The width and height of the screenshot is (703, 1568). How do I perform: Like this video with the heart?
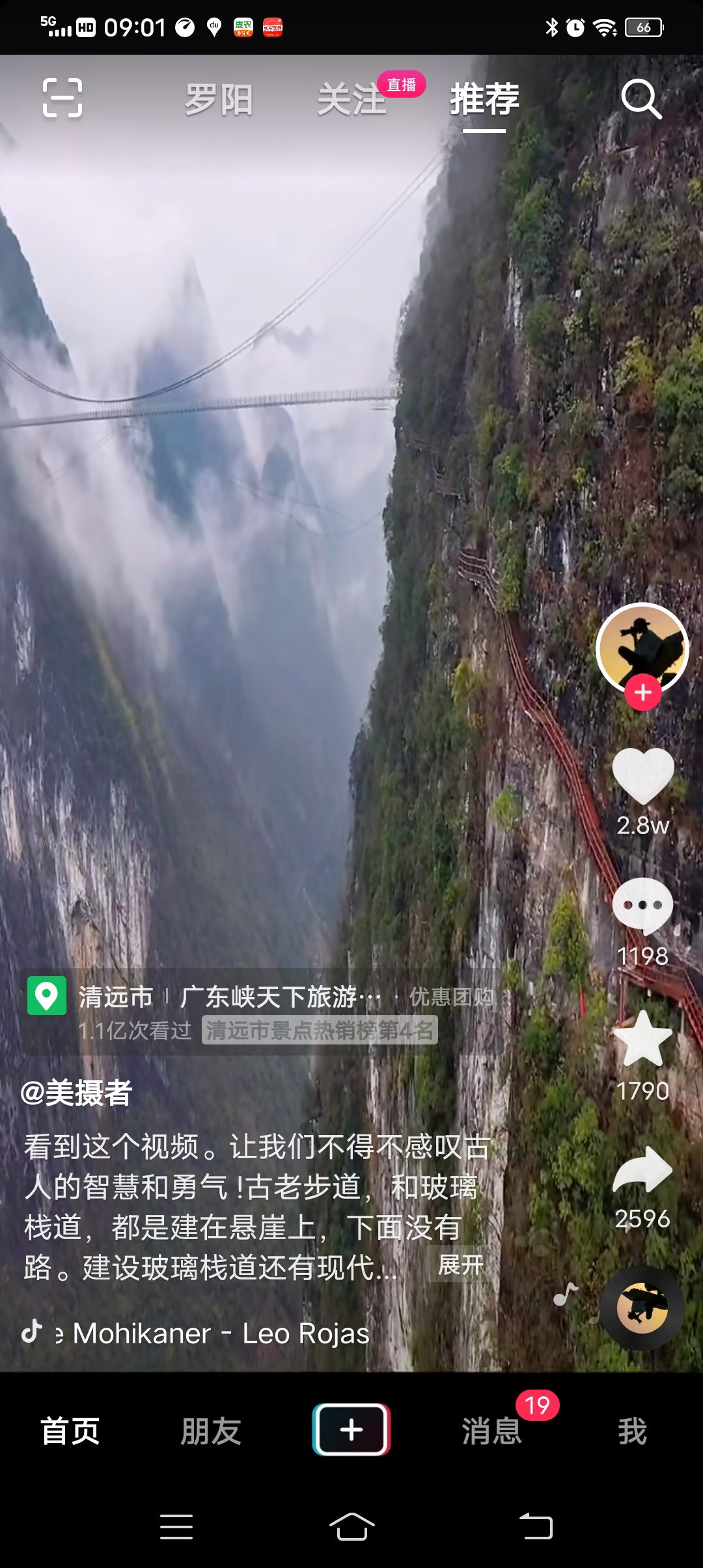coord(643,776)
